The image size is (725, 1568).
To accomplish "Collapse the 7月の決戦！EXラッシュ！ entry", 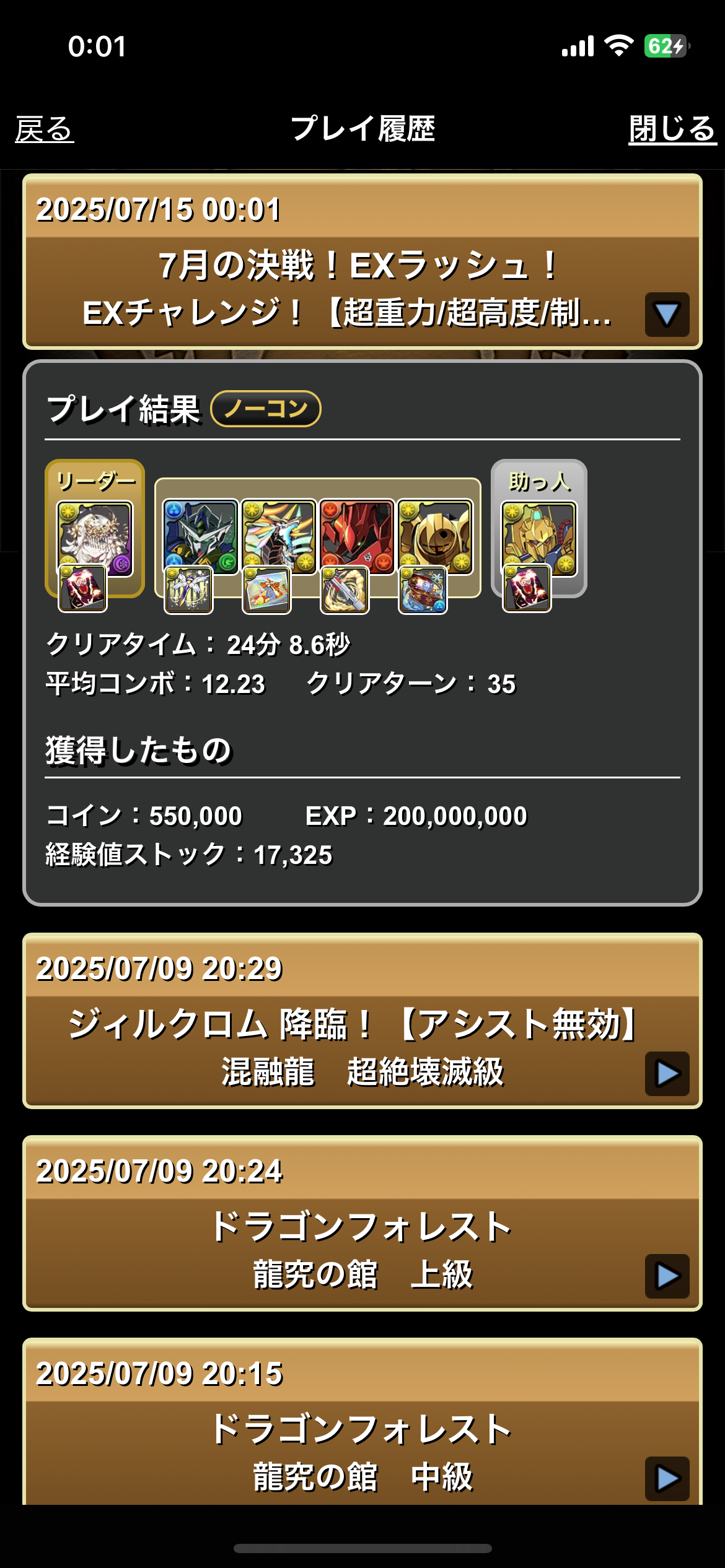I will [667, 314].
